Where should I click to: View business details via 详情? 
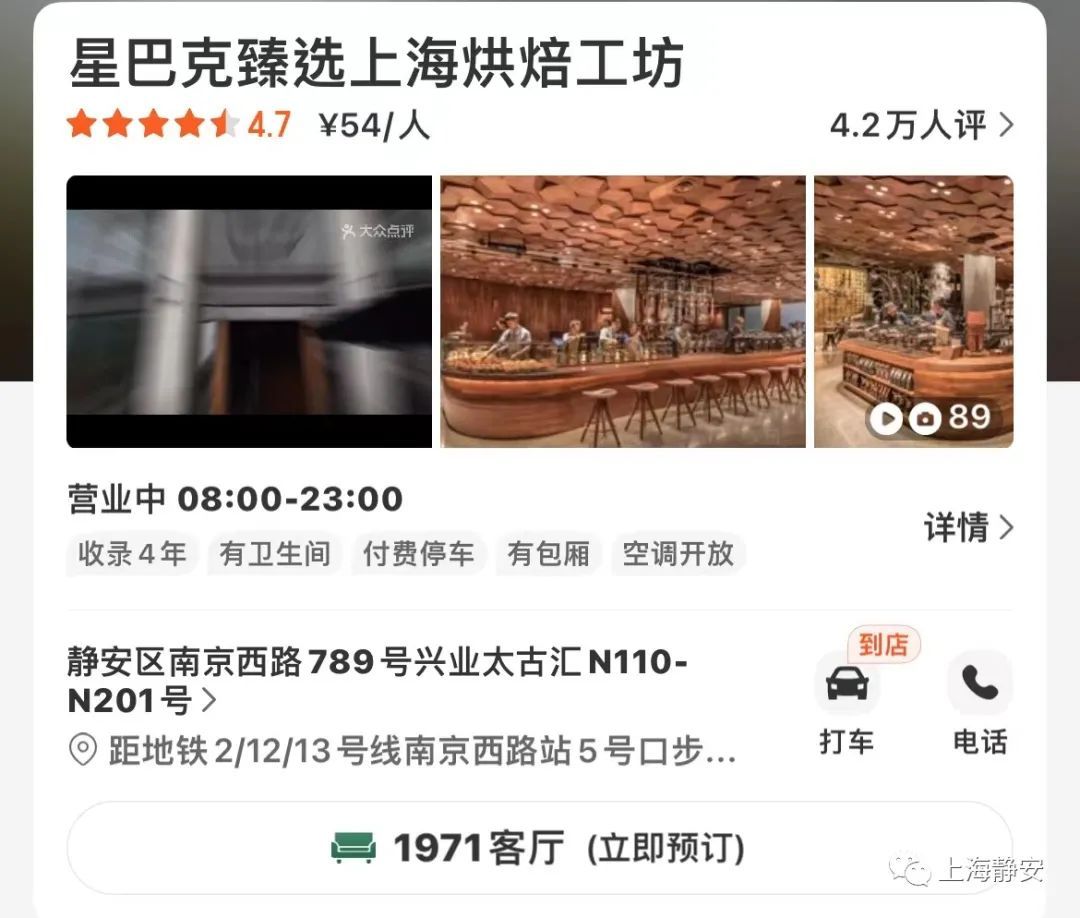968,527
